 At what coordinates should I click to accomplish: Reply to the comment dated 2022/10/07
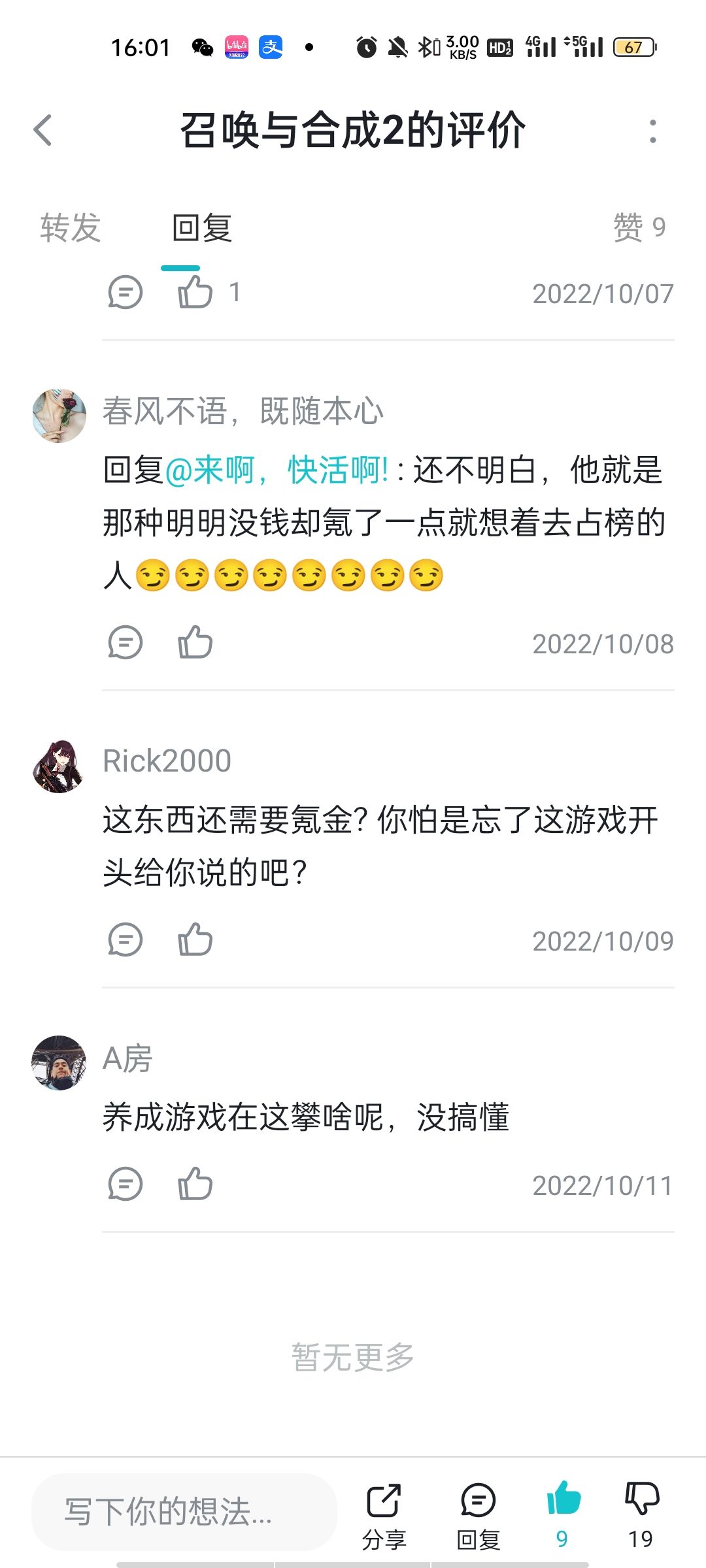coord(125,292)
